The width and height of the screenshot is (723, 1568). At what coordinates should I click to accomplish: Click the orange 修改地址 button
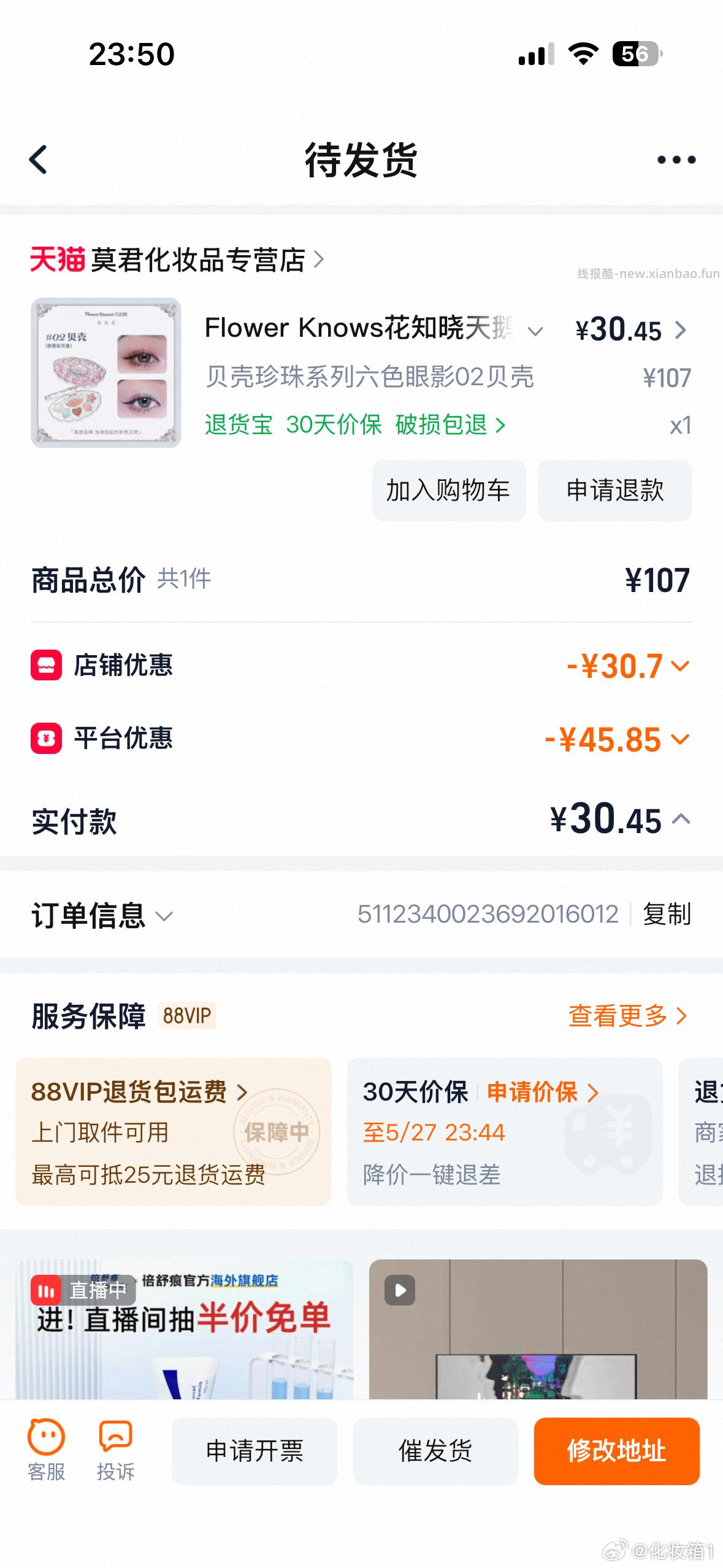pyautogui.click(x=616, y=1451)
